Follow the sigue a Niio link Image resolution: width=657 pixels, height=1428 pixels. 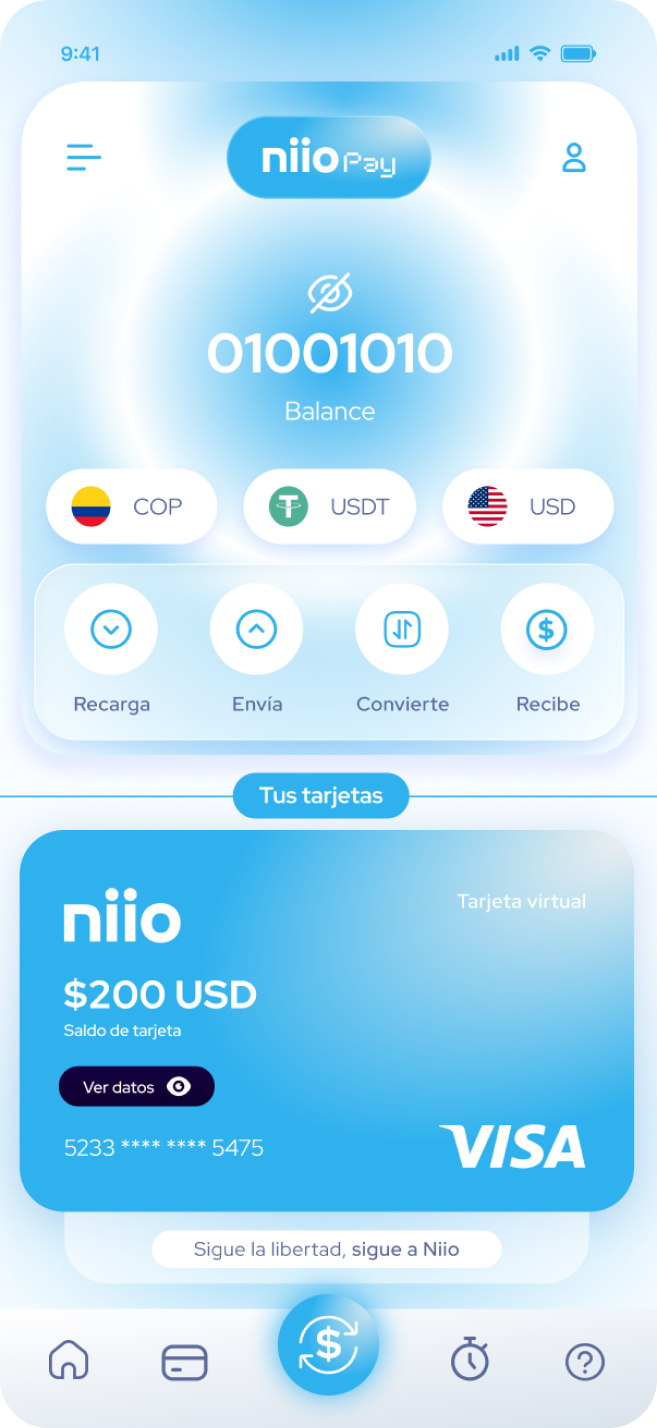click(x=405, y=1249)
